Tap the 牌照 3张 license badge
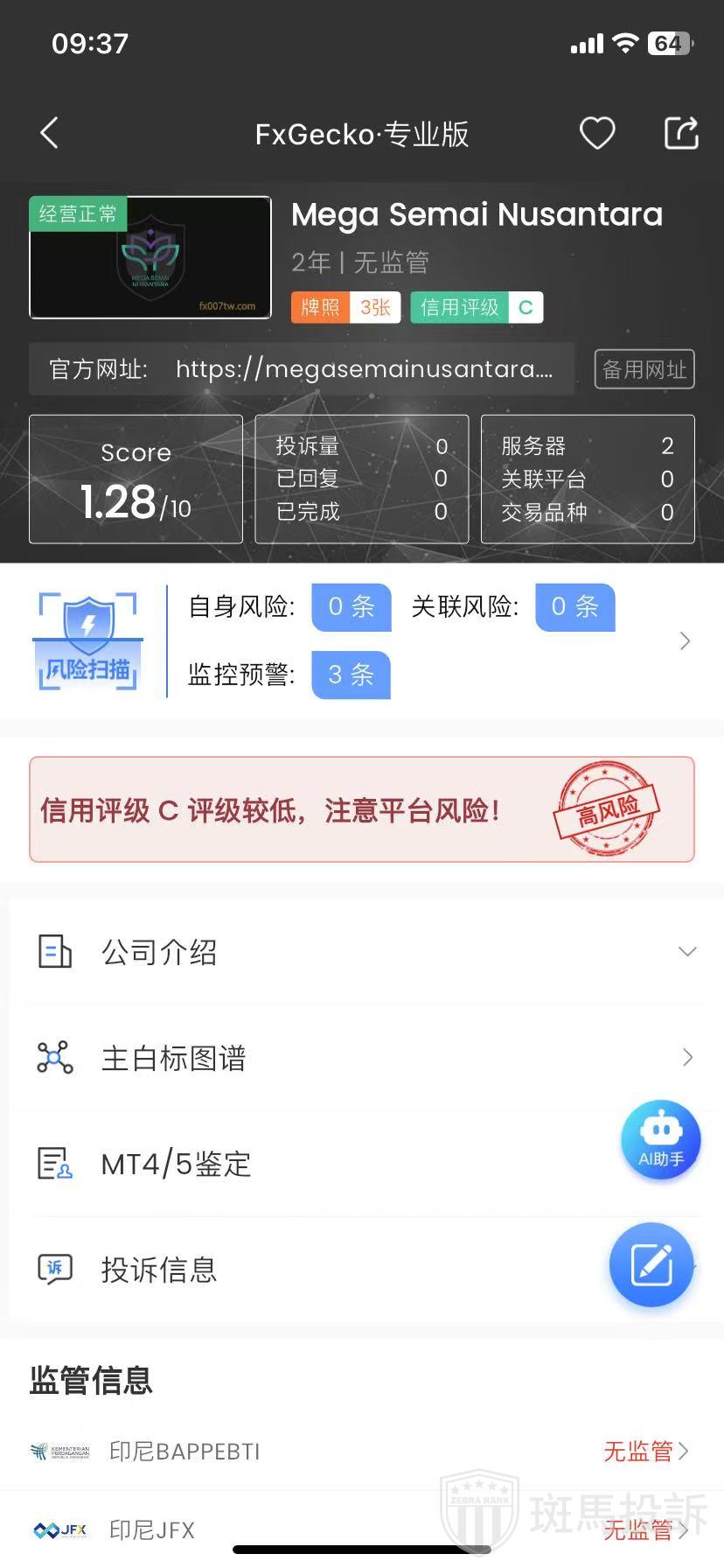 pos(345,307)
